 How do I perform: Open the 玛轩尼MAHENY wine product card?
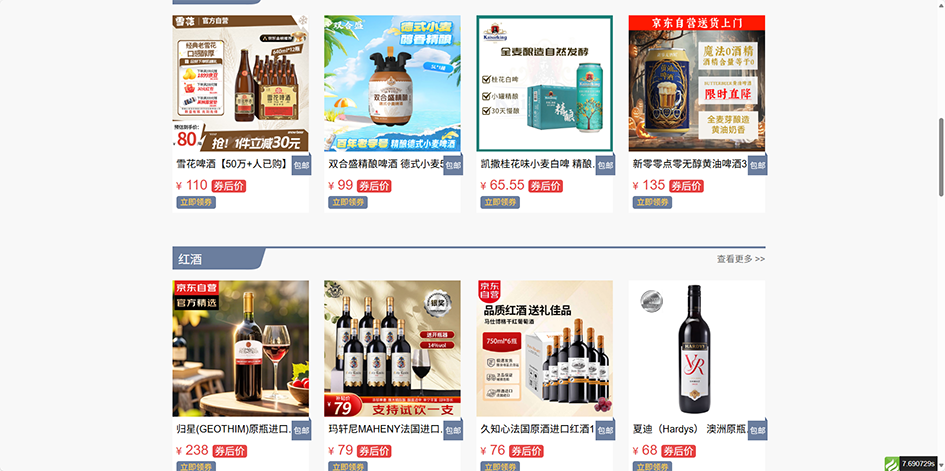click(x=392, y=348)
